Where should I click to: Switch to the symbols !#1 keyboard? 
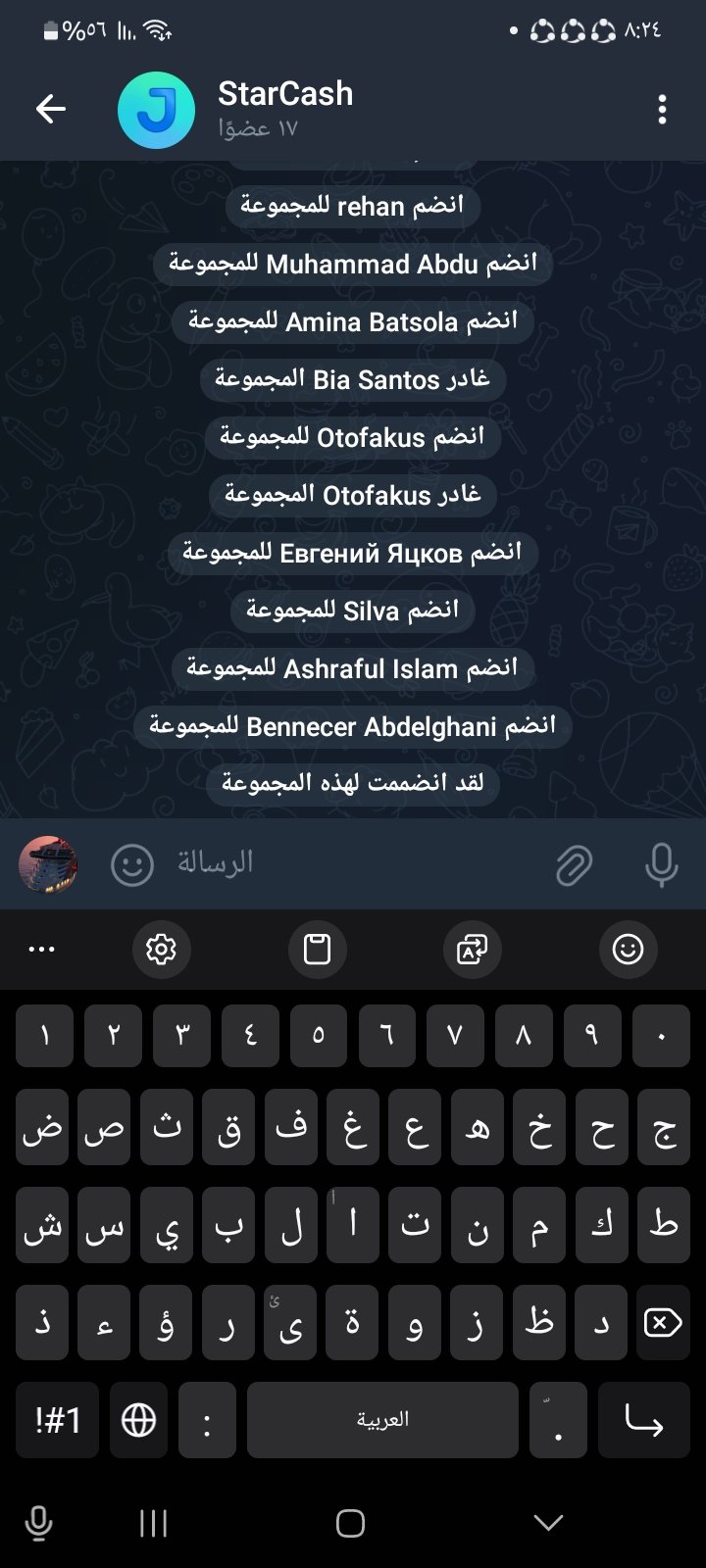[57, 1420]
